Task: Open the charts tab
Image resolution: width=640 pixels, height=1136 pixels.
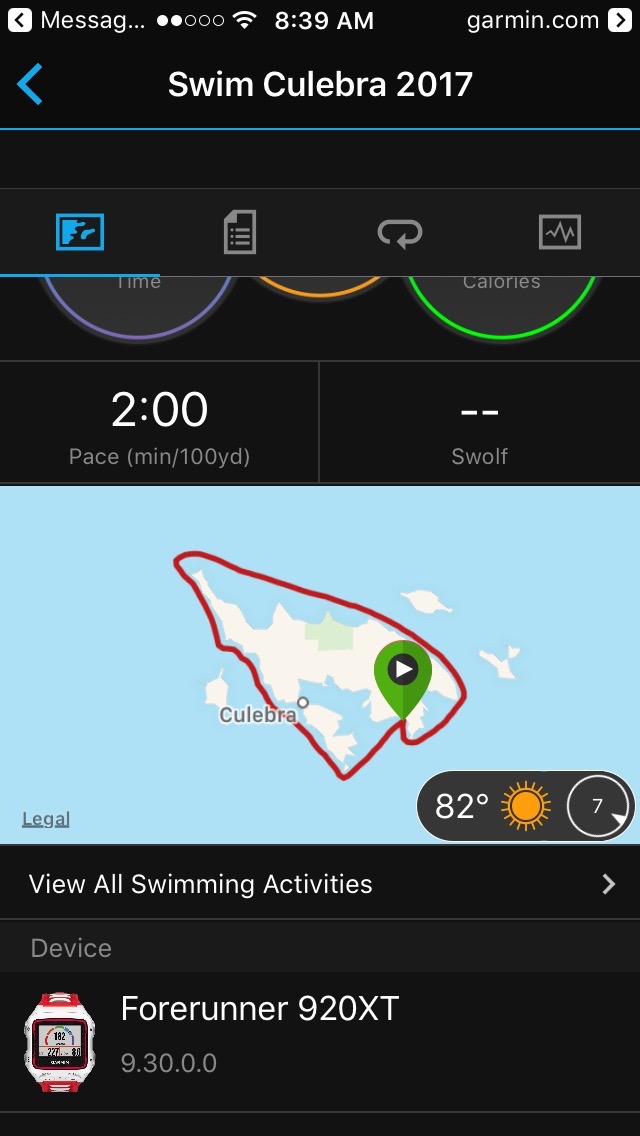Action: click(x=559, y=233)
